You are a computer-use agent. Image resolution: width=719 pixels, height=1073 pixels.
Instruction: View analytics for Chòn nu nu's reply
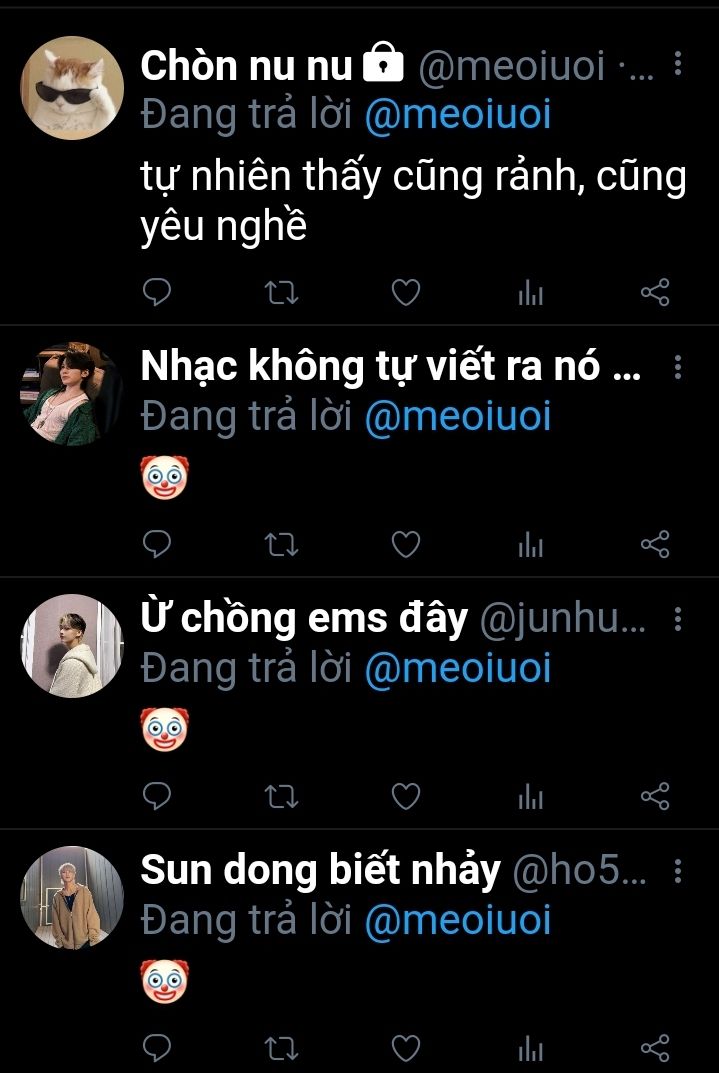click(530, 293)
